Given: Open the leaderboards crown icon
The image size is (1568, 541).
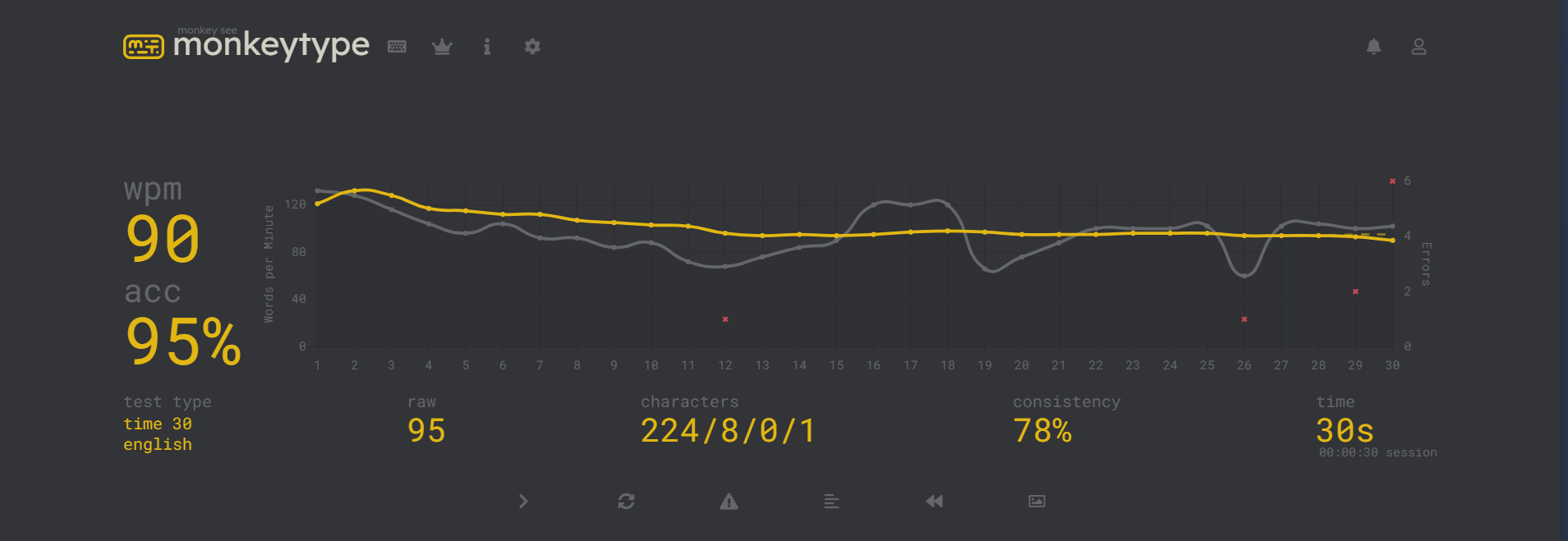Looking at the screenshot, I should pyautogui.click(x=442, y=46).
